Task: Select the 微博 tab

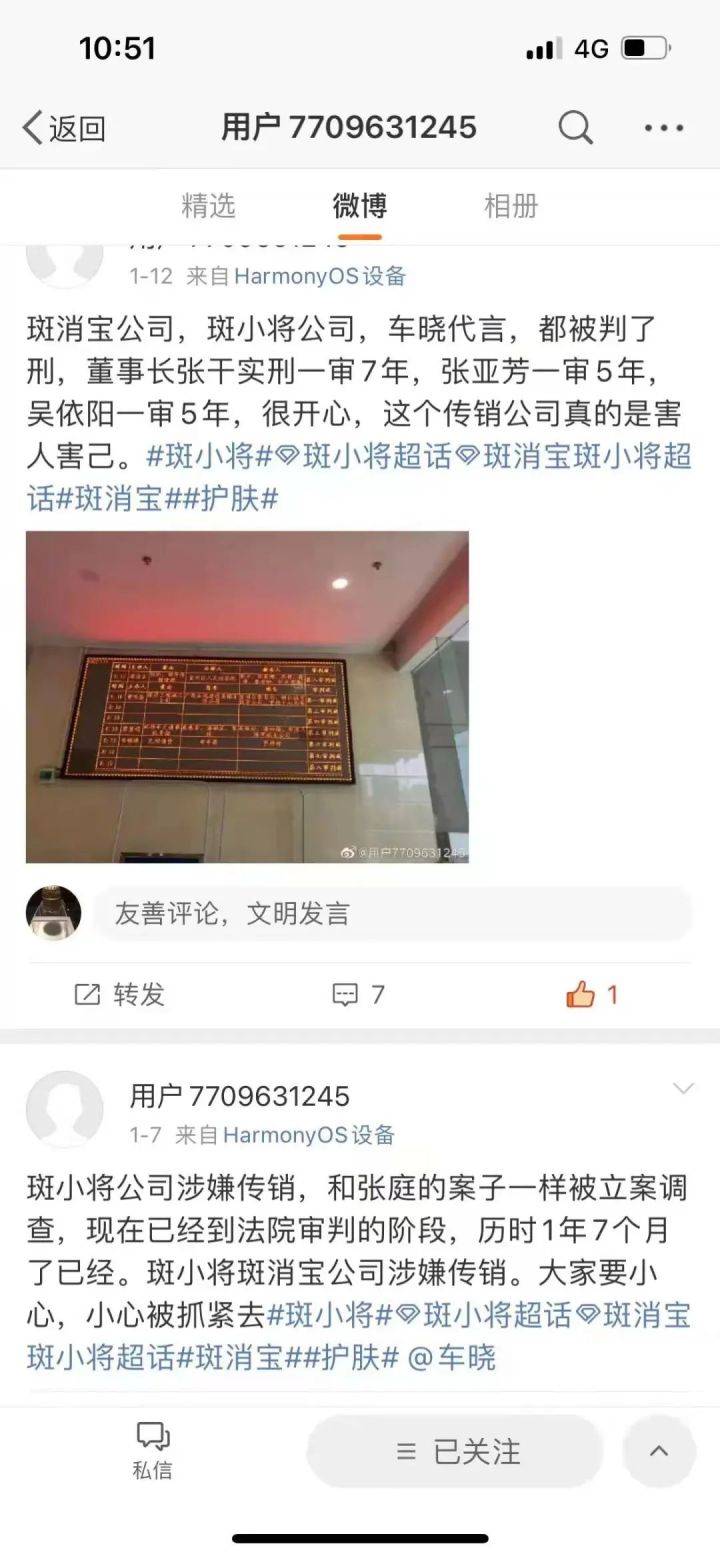Action: 359,206
